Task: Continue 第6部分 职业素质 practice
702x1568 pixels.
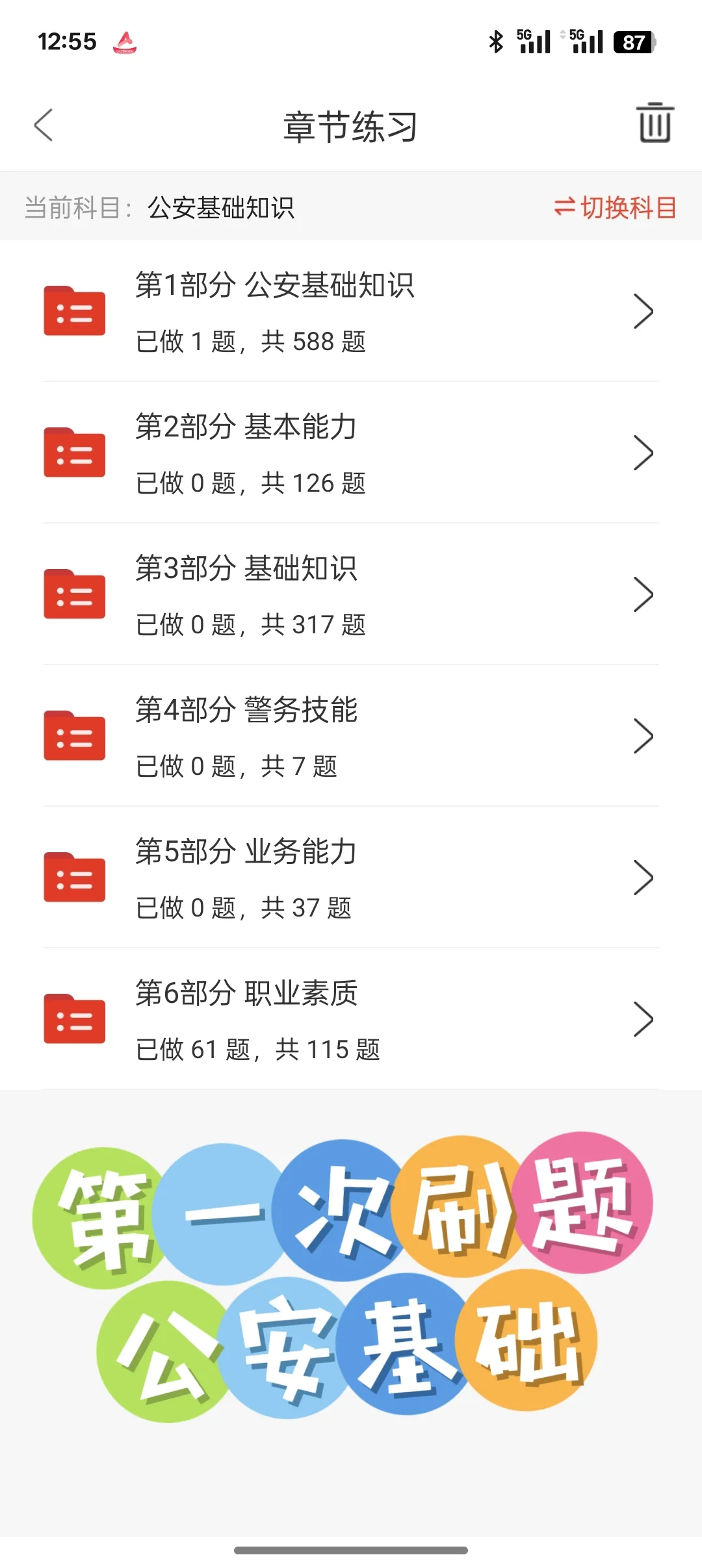Action: 351,1020
